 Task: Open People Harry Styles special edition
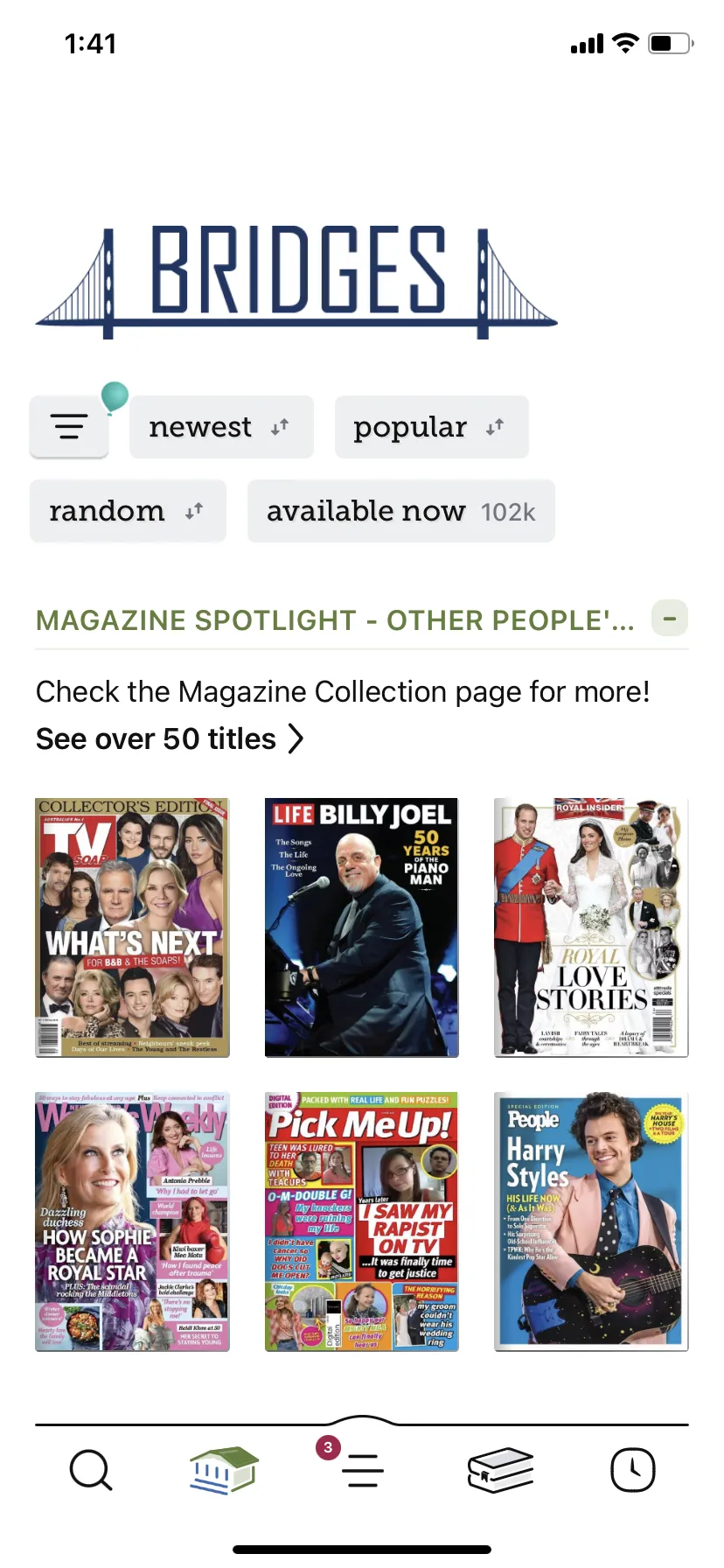[591, 1221]
